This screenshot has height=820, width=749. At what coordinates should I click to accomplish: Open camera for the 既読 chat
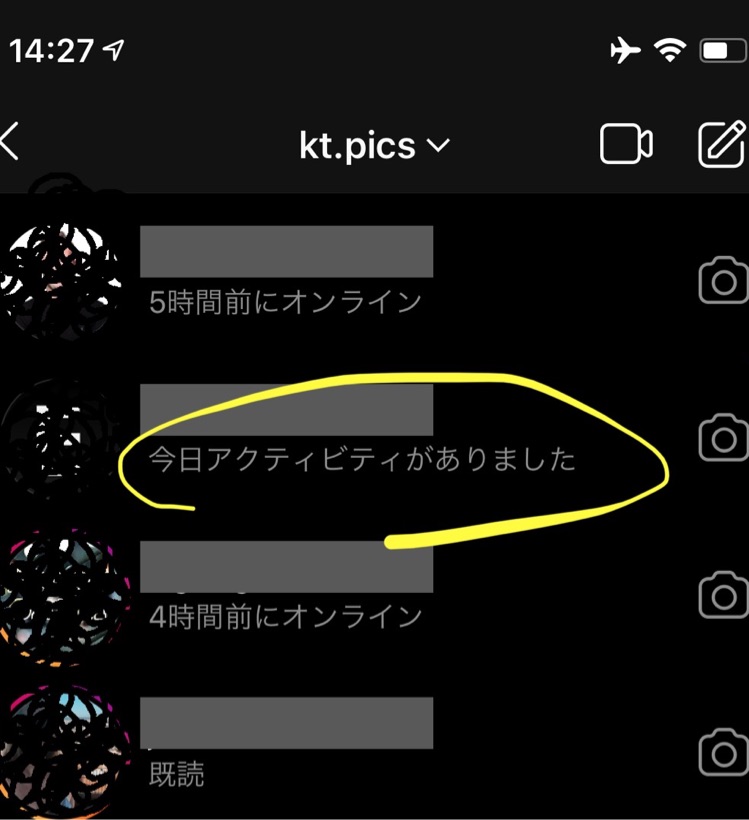[x=722, y=753]
